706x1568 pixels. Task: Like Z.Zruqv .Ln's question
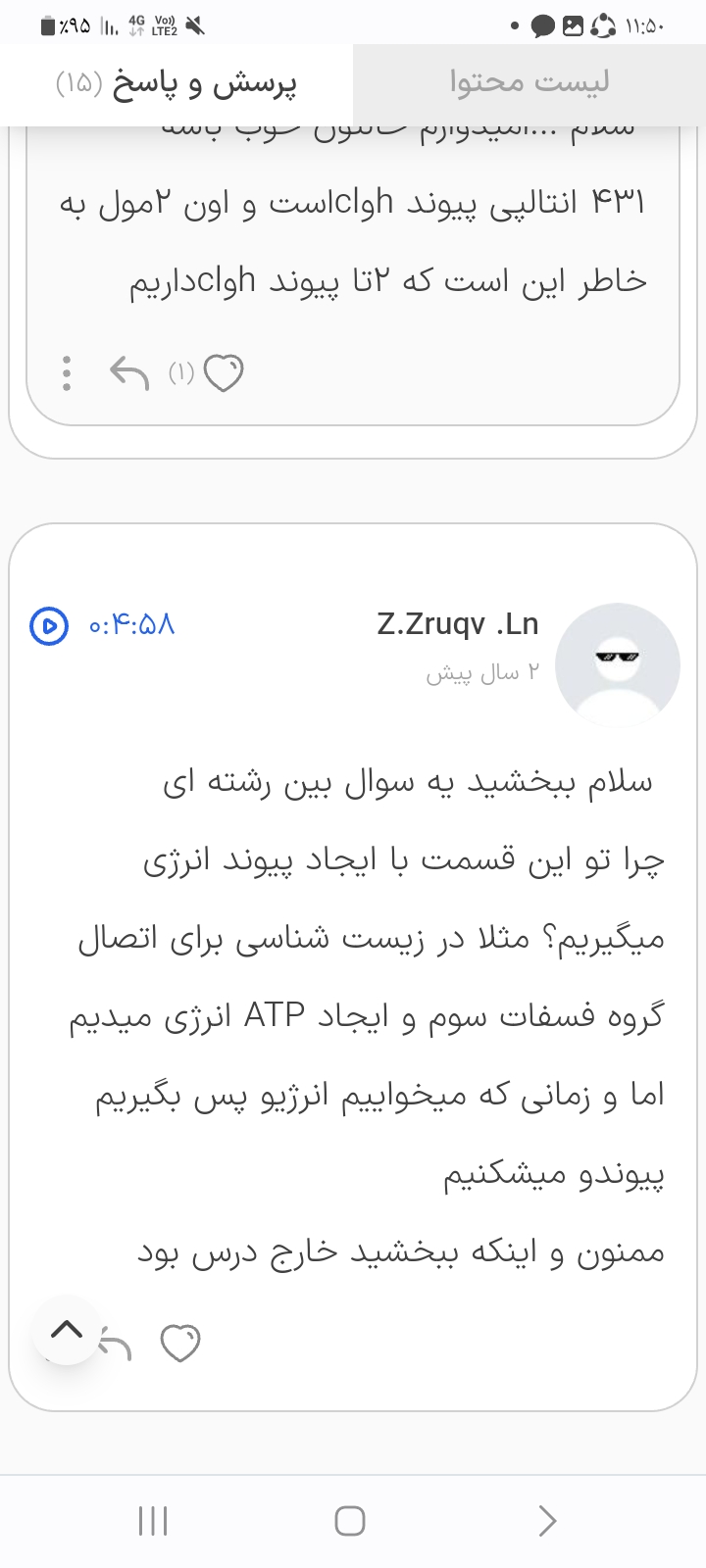coord(180,1344)
